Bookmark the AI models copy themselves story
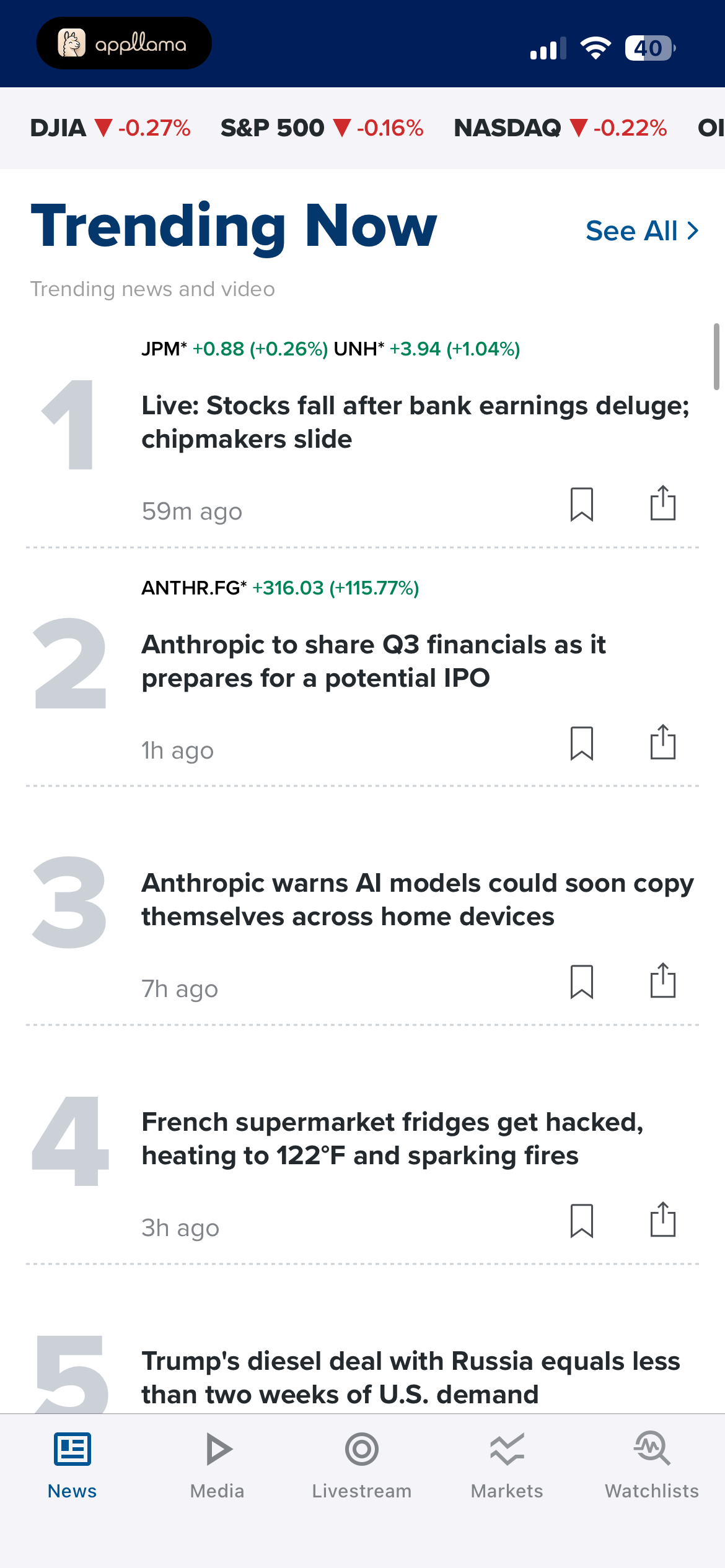 [582, 982]
